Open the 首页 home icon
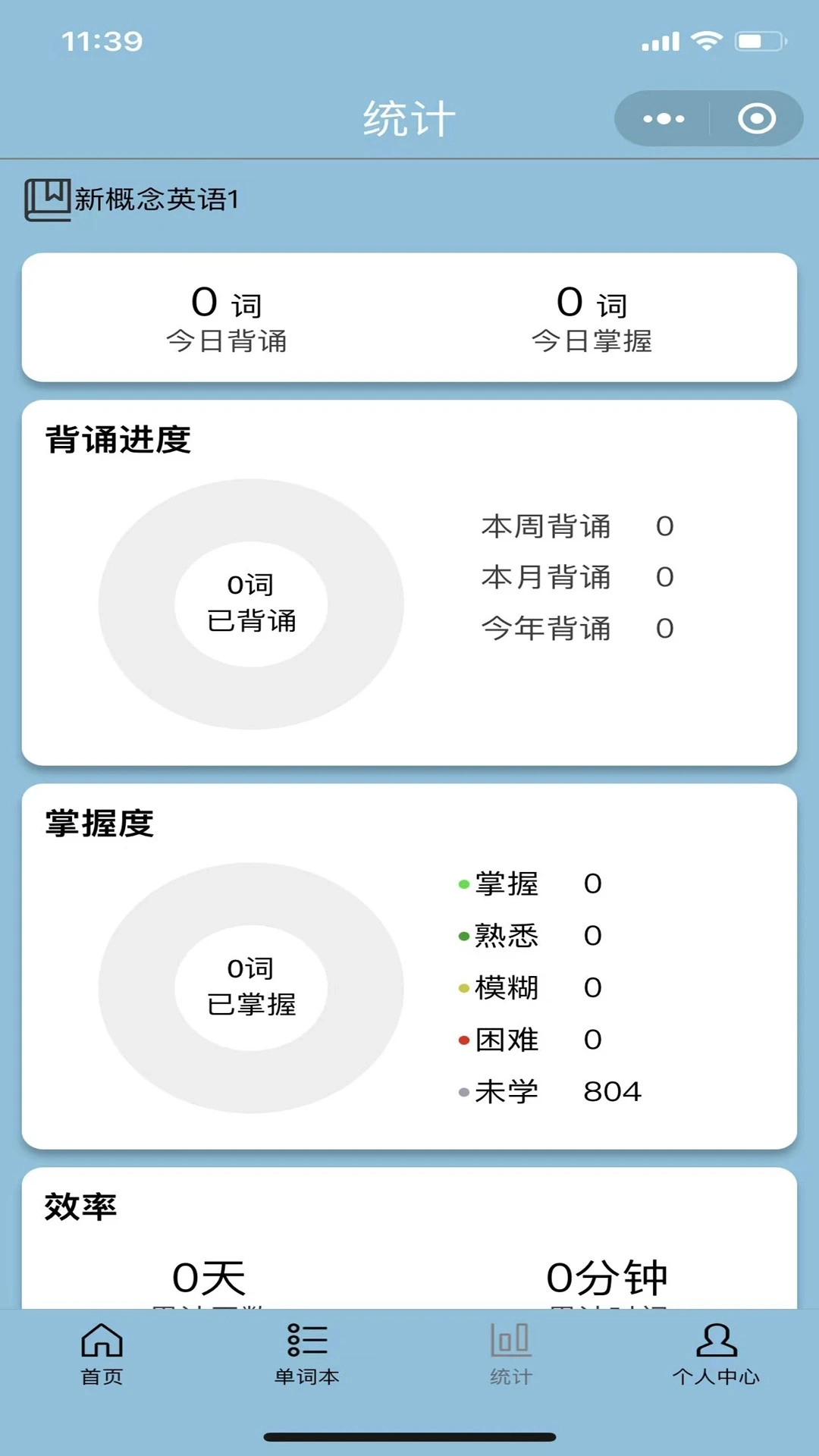 tap(102, 1341)
